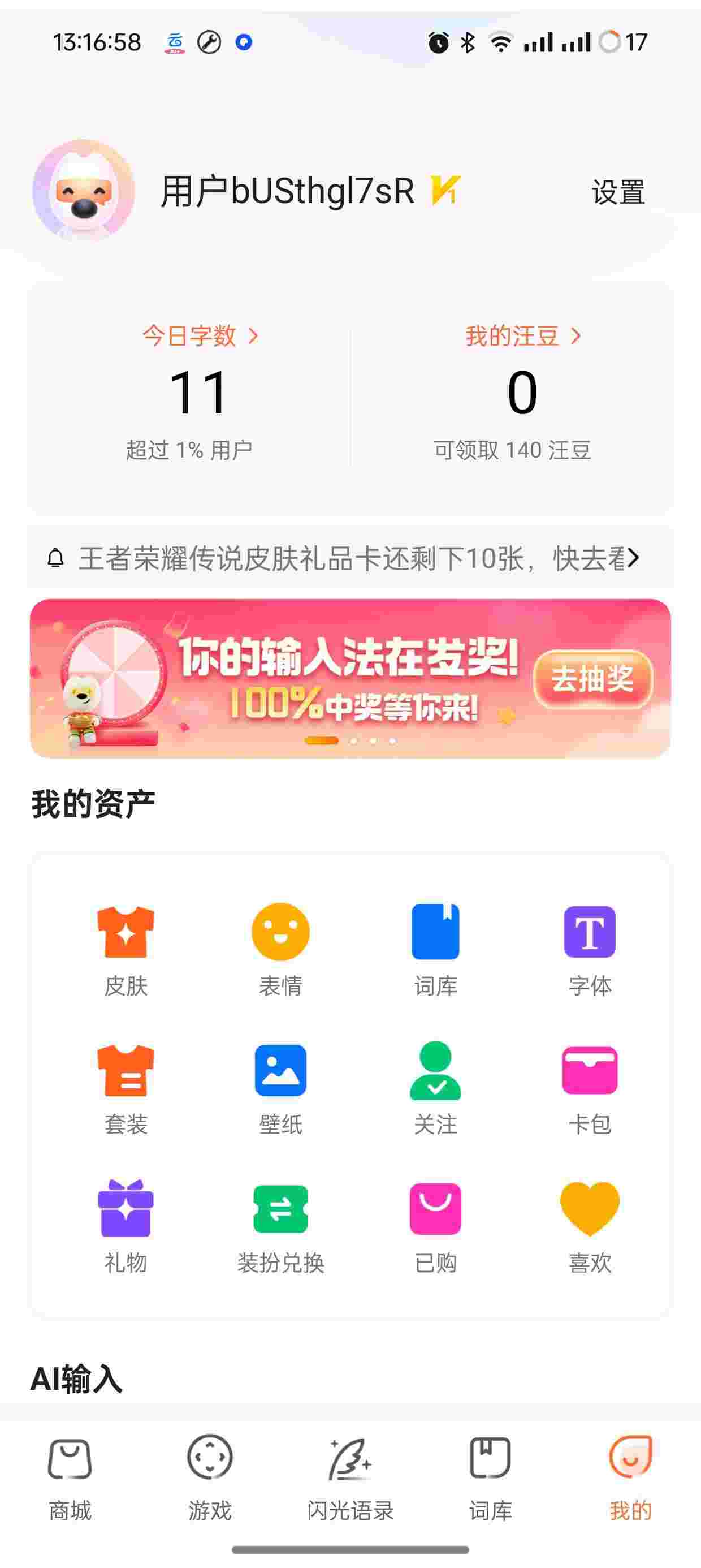Viewport: 701px width, 1568px height.
Task: Open 我的汪豆 balance
Action: tap(522, 336)
